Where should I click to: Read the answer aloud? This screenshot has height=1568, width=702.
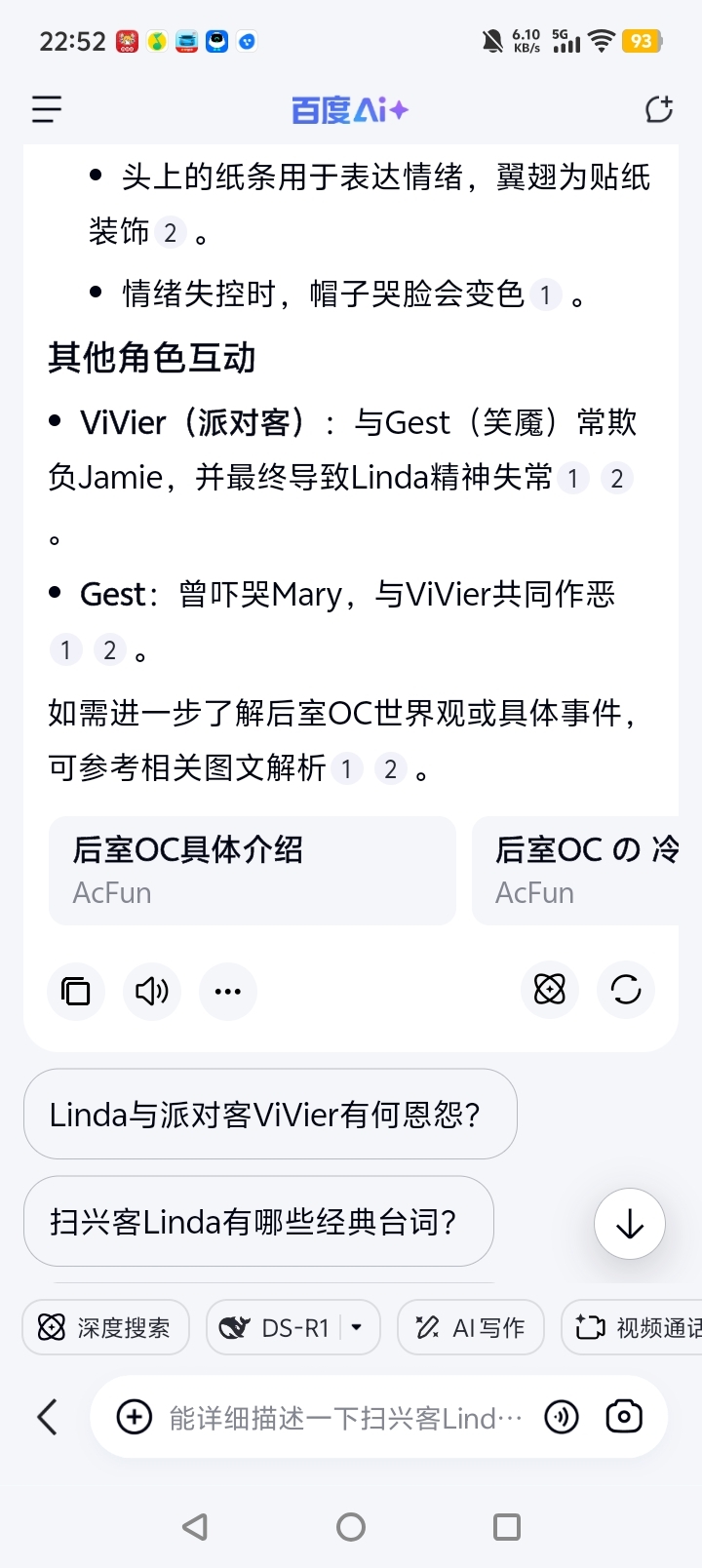(x=152, y=991)
